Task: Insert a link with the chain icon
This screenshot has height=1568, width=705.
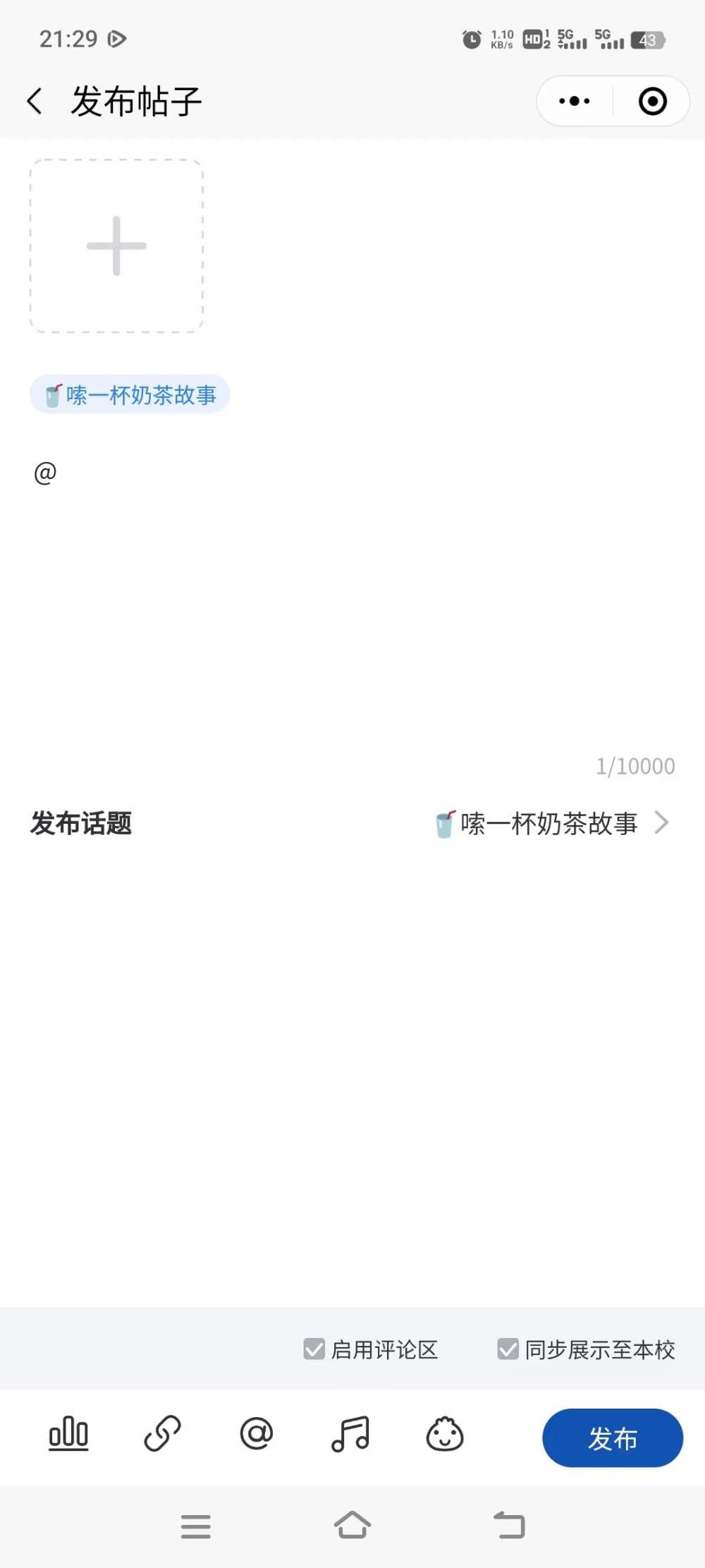Action: pos(162,1433)
